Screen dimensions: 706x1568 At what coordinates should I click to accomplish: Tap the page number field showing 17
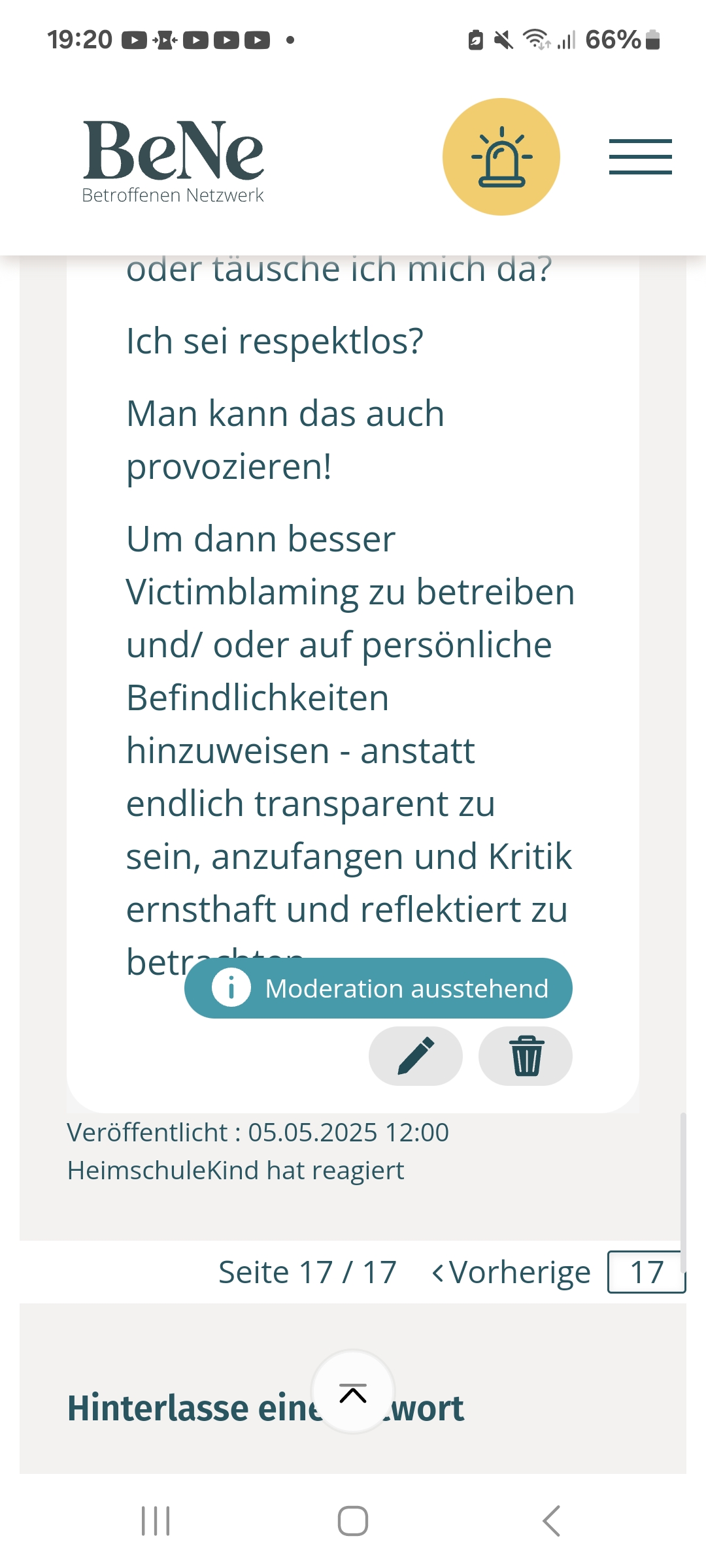pos(647,1272)
